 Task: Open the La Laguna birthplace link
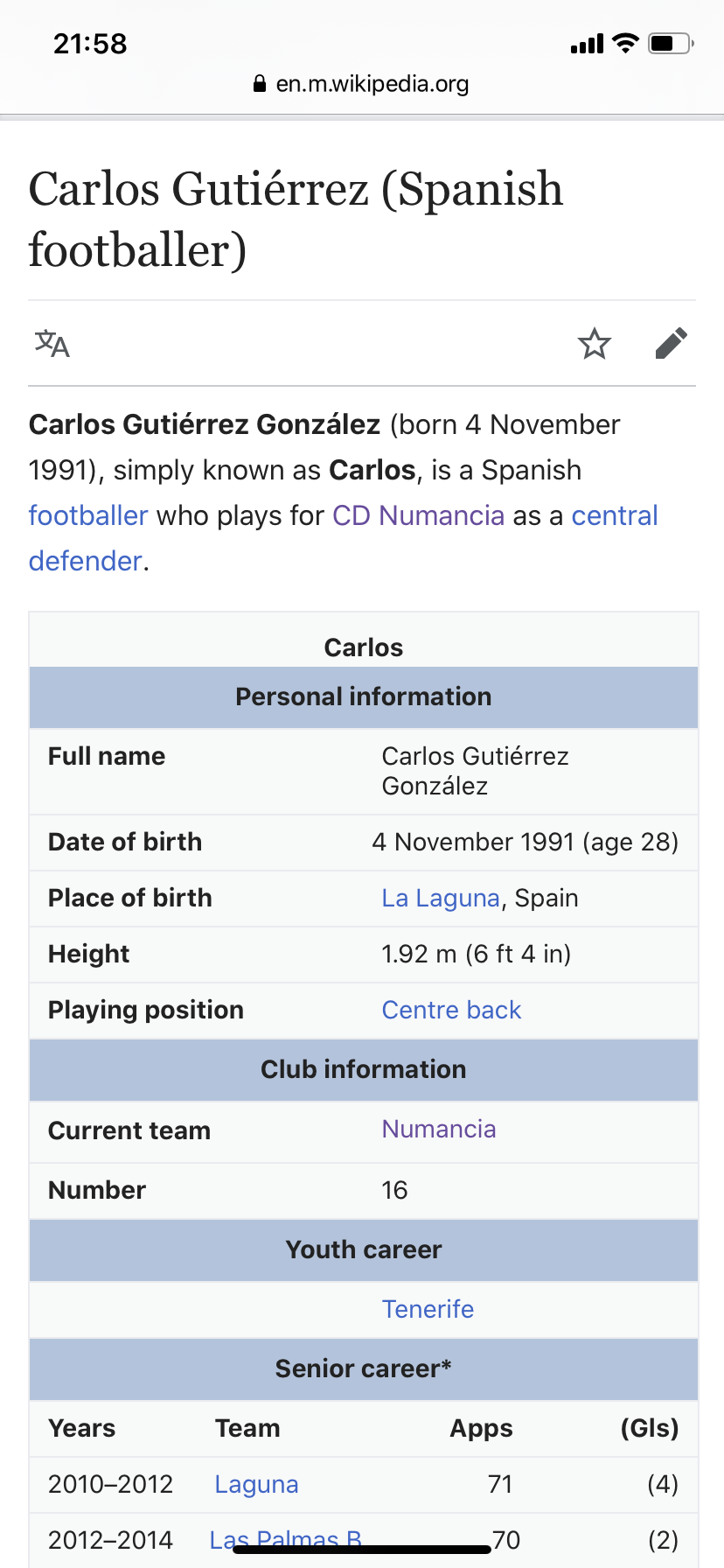pos(441,898)
